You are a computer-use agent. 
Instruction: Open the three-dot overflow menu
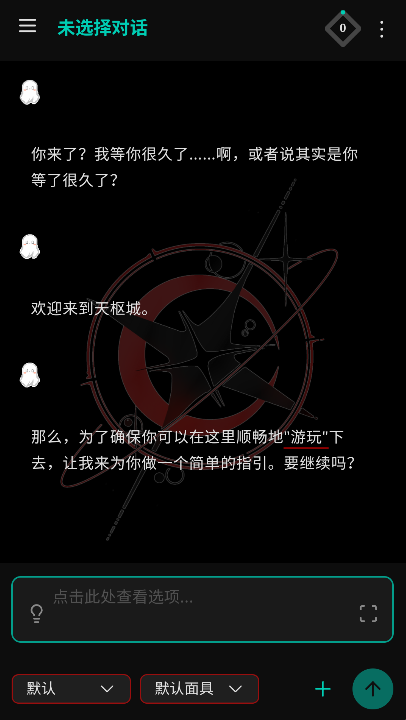pos(382,29)
